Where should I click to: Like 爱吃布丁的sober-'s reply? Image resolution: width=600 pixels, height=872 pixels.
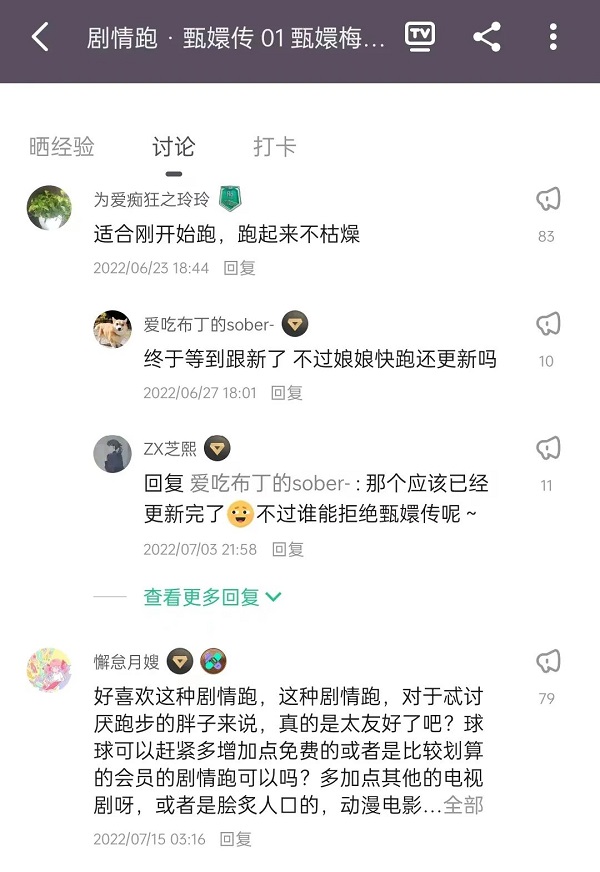pos(547,324)
